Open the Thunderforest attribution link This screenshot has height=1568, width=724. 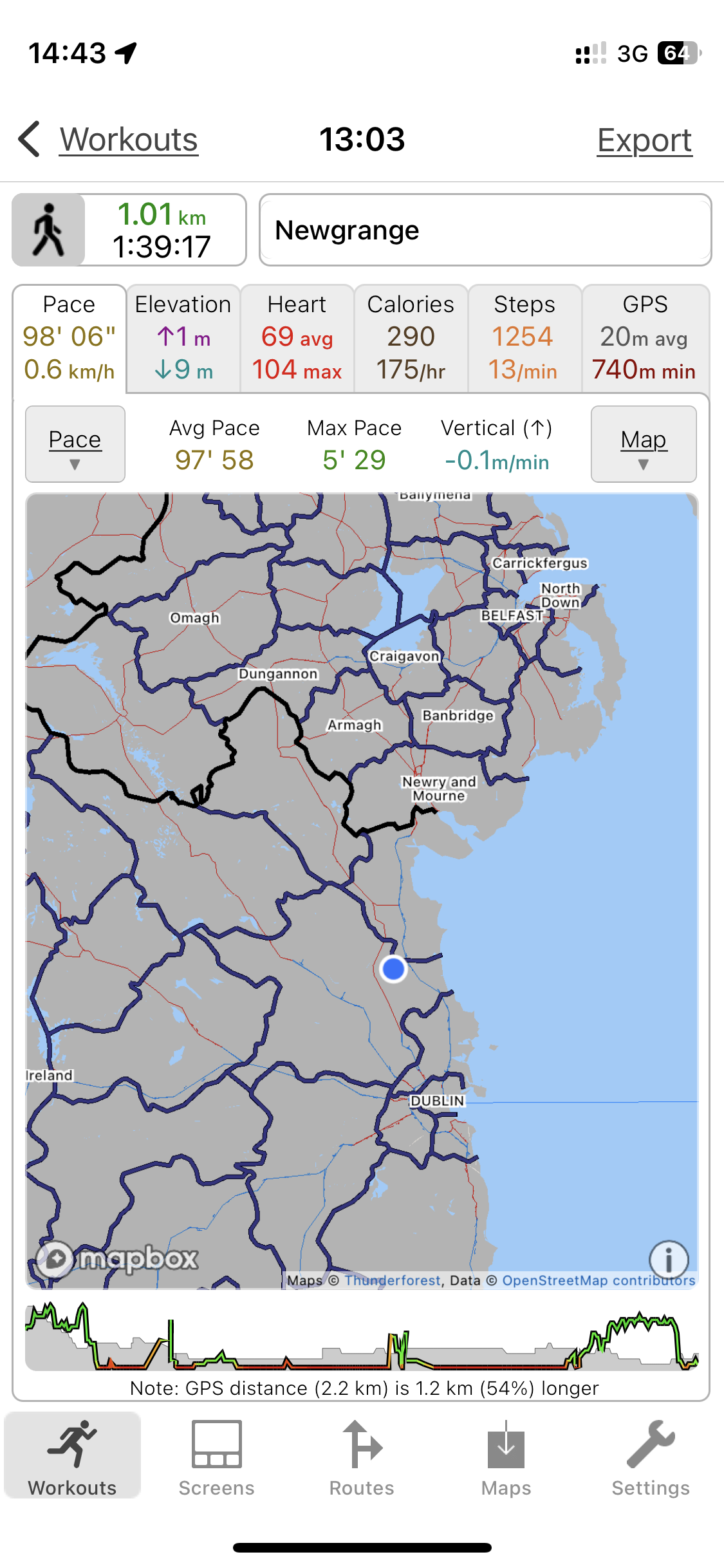point(393,1280)
